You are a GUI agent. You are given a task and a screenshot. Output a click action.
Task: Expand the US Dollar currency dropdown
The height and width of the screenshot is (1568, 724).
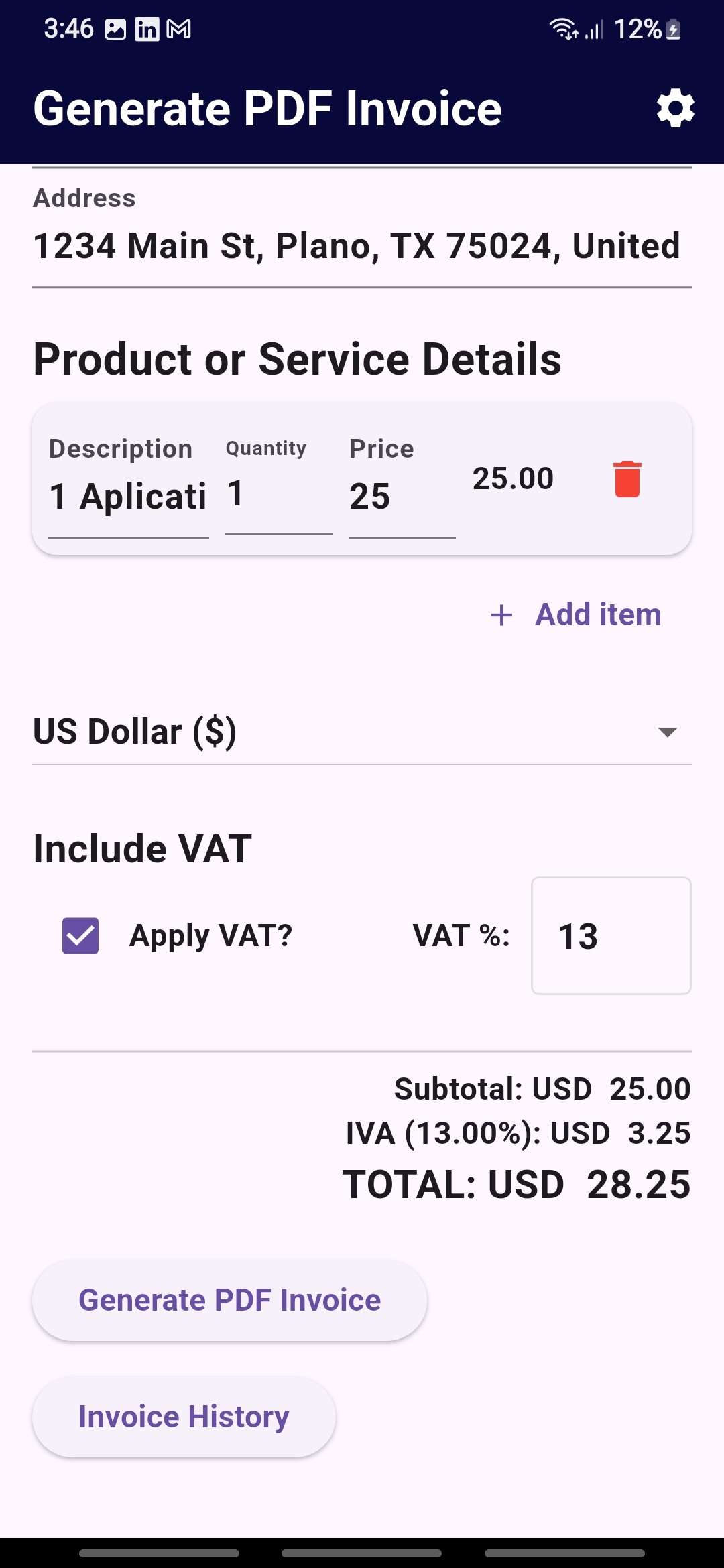click(361, 732)
